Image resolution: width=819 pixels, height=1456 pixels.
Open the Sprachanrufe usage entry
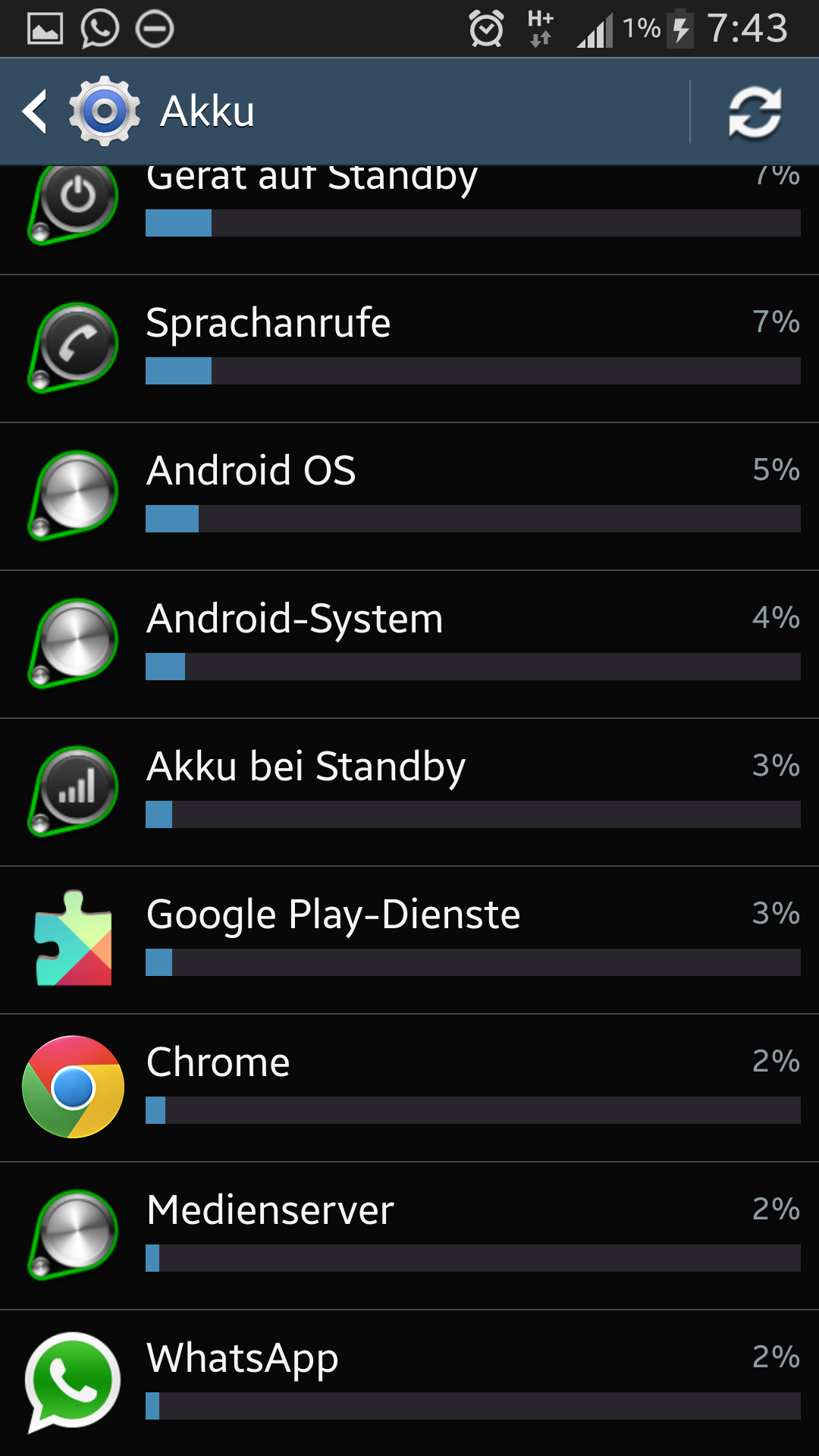409,348
